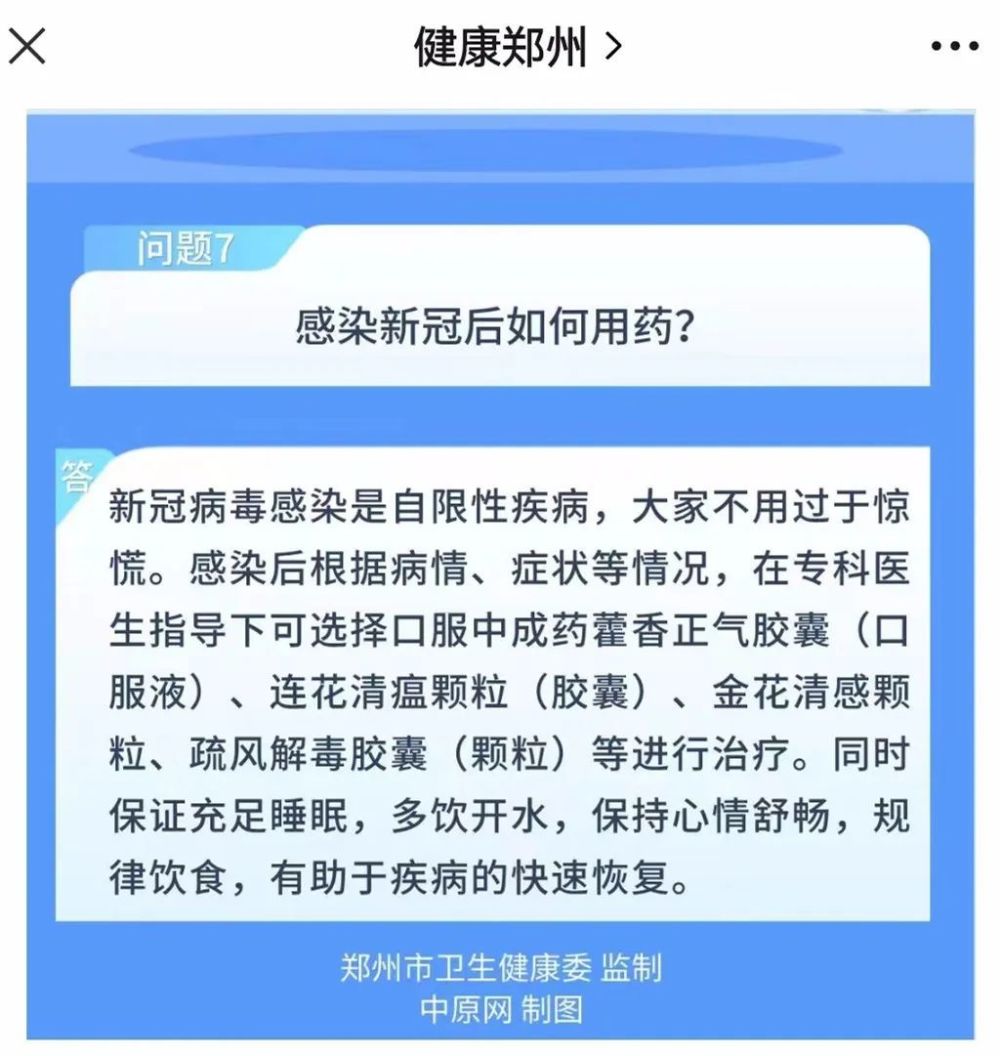The height and width of the screenshot is (1056, 1000).
Task: Close the article page
Action: [28, 46]
